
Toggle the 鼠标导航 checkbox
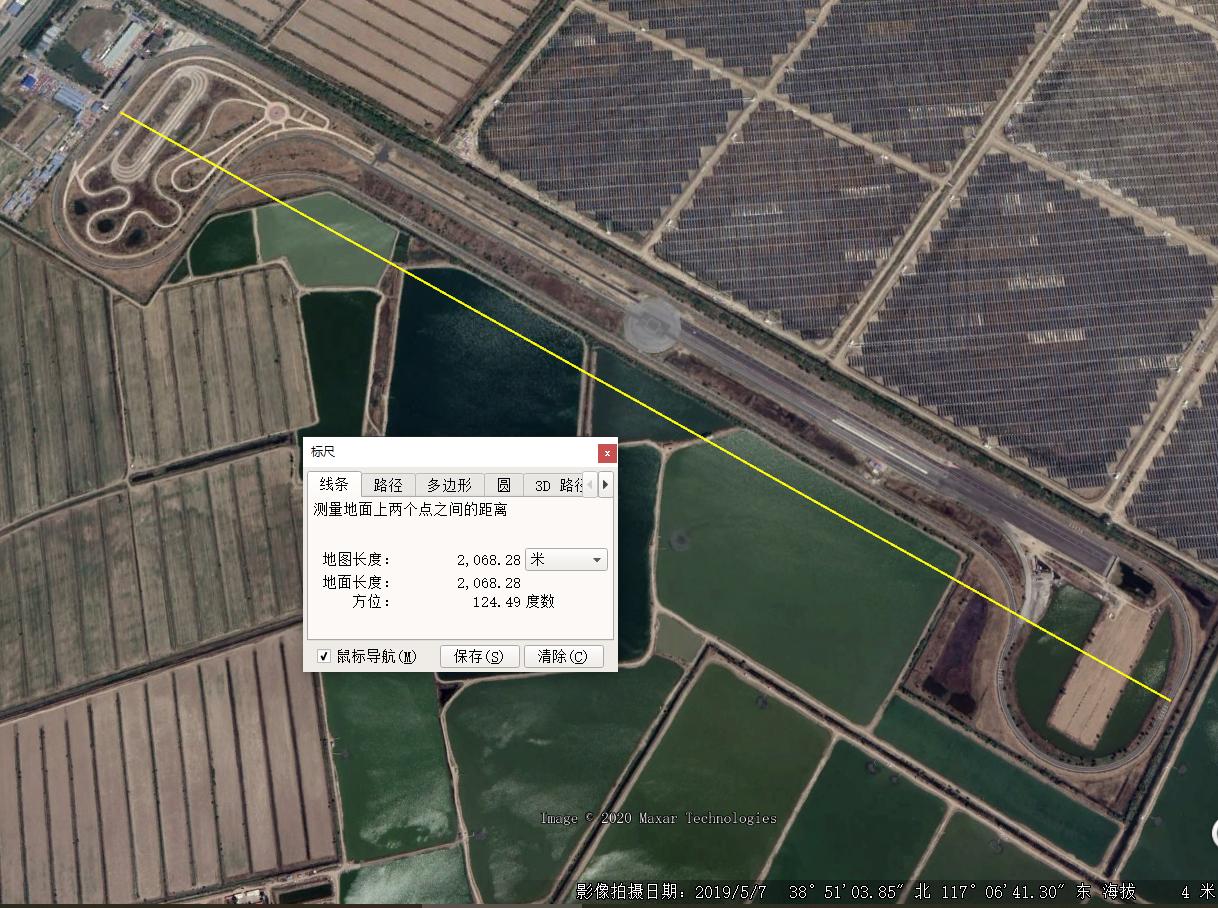pos(324,656)
